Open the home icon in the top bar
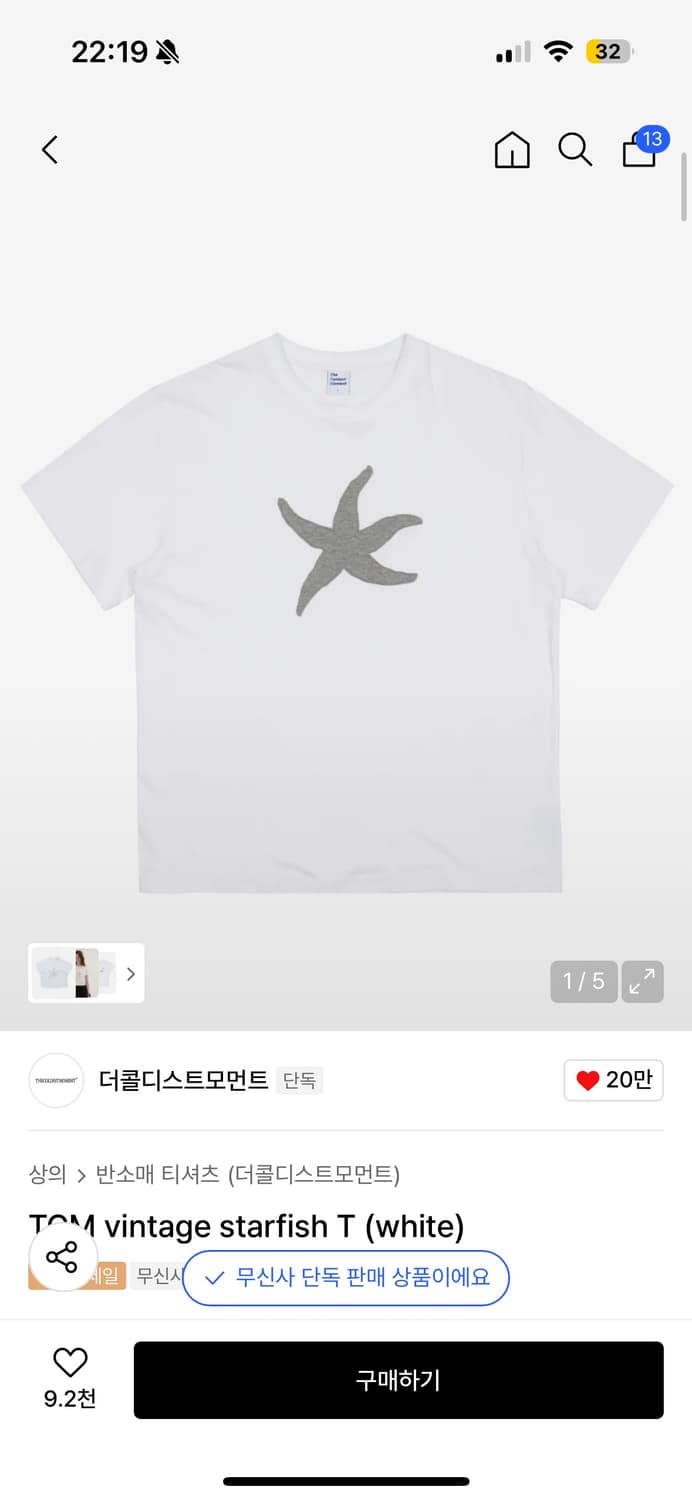This screenshot has width=692, height=1500. click(512, 150)
